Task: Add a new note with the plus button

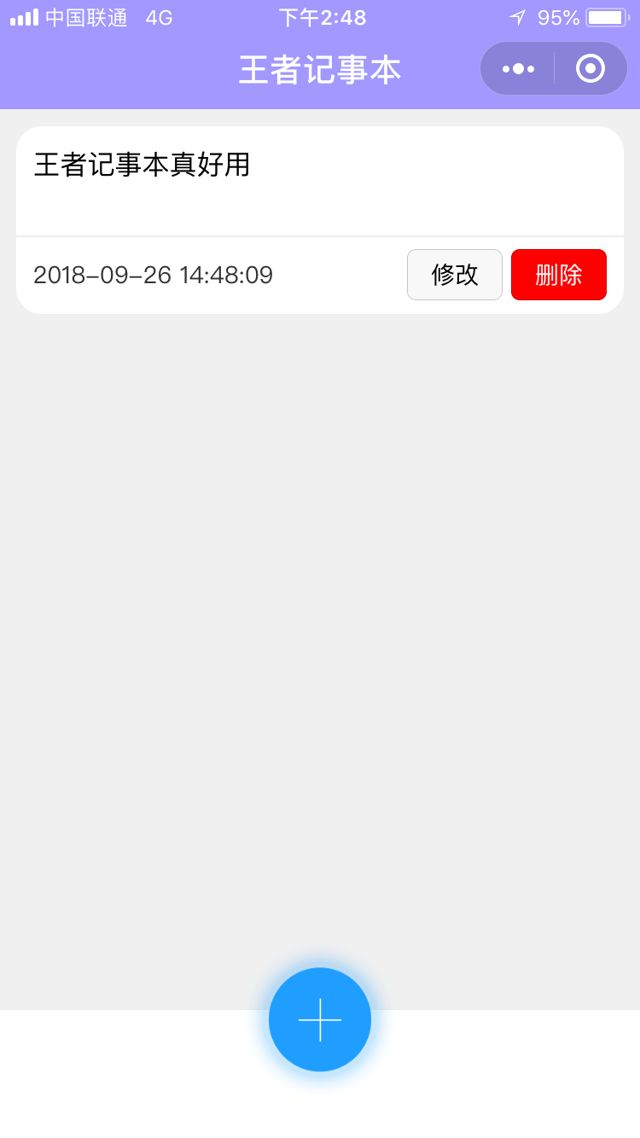Action: [x=320, y=1019]
